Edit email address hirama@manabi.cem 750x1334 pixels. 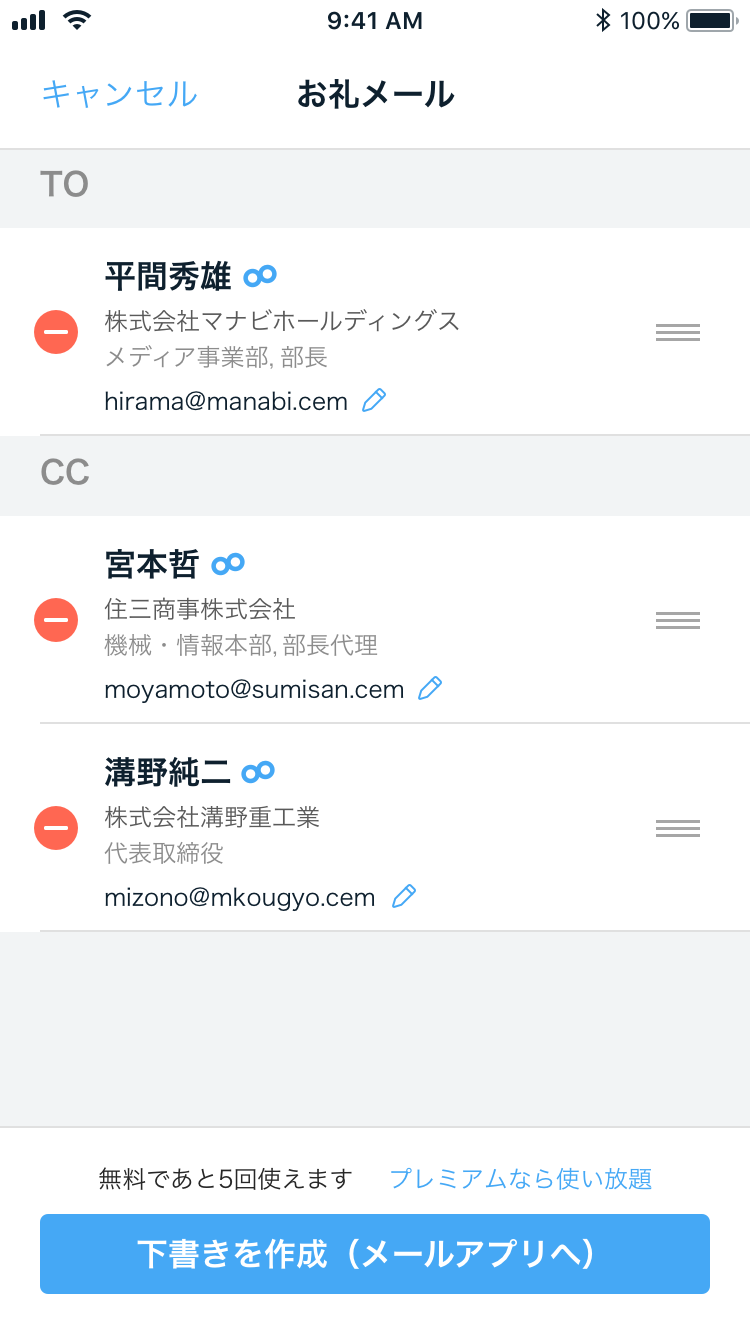click(x=373, y=401)
